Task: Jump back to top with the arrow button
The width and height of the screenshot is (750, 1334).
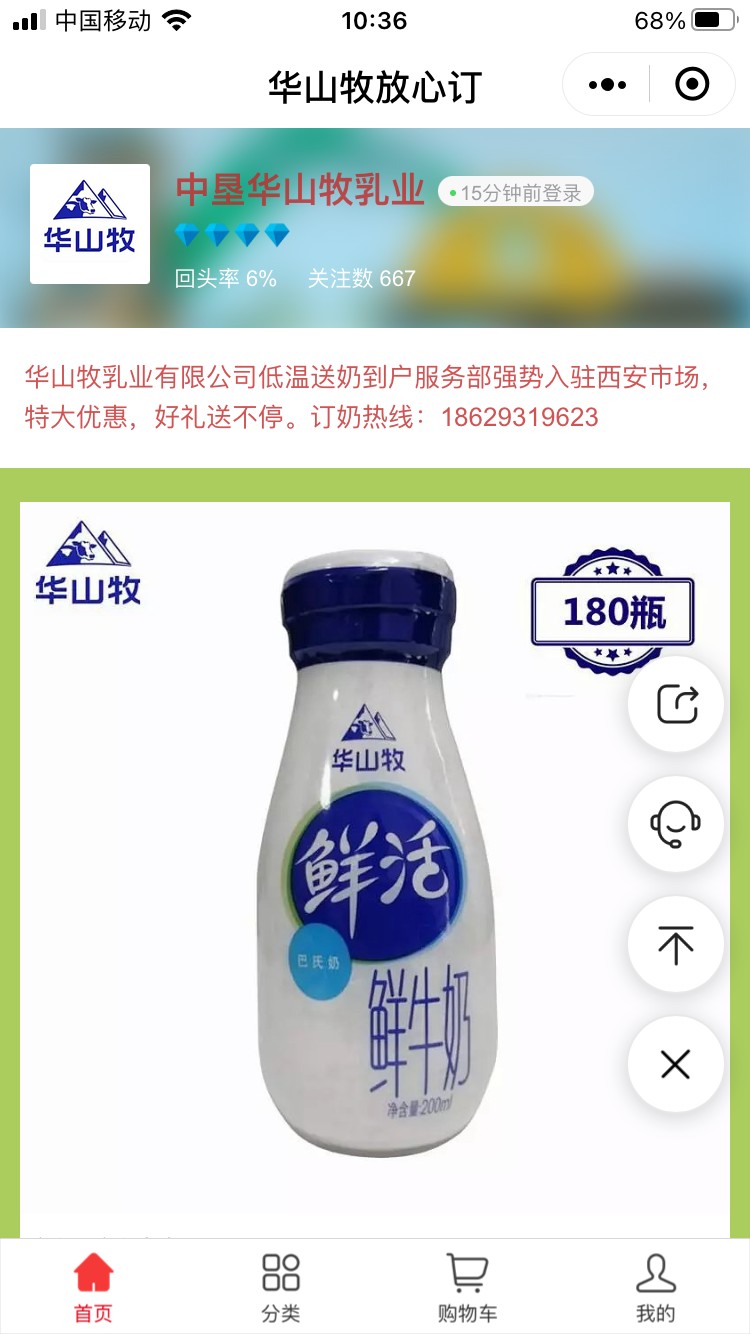Action: pyautogui.click(x=675, y=944)
